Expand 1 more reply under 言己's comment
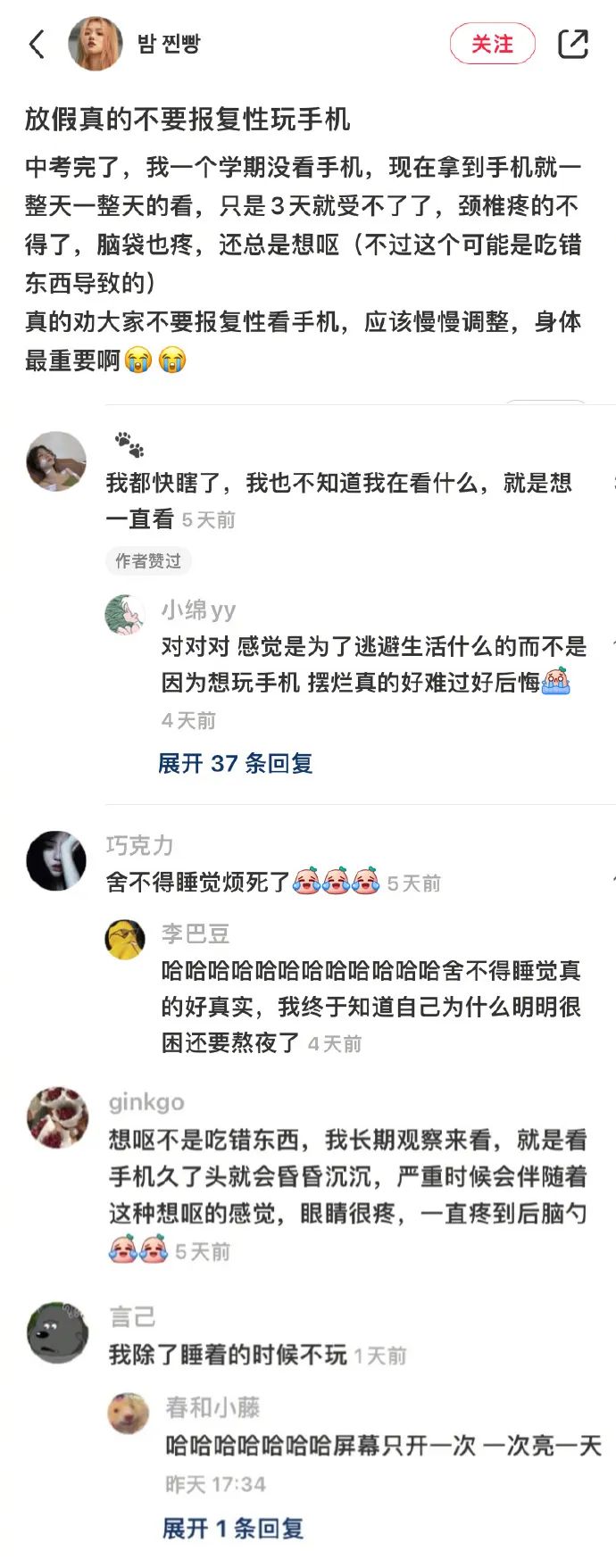 pyautogui.click(x=233, y=1528)
